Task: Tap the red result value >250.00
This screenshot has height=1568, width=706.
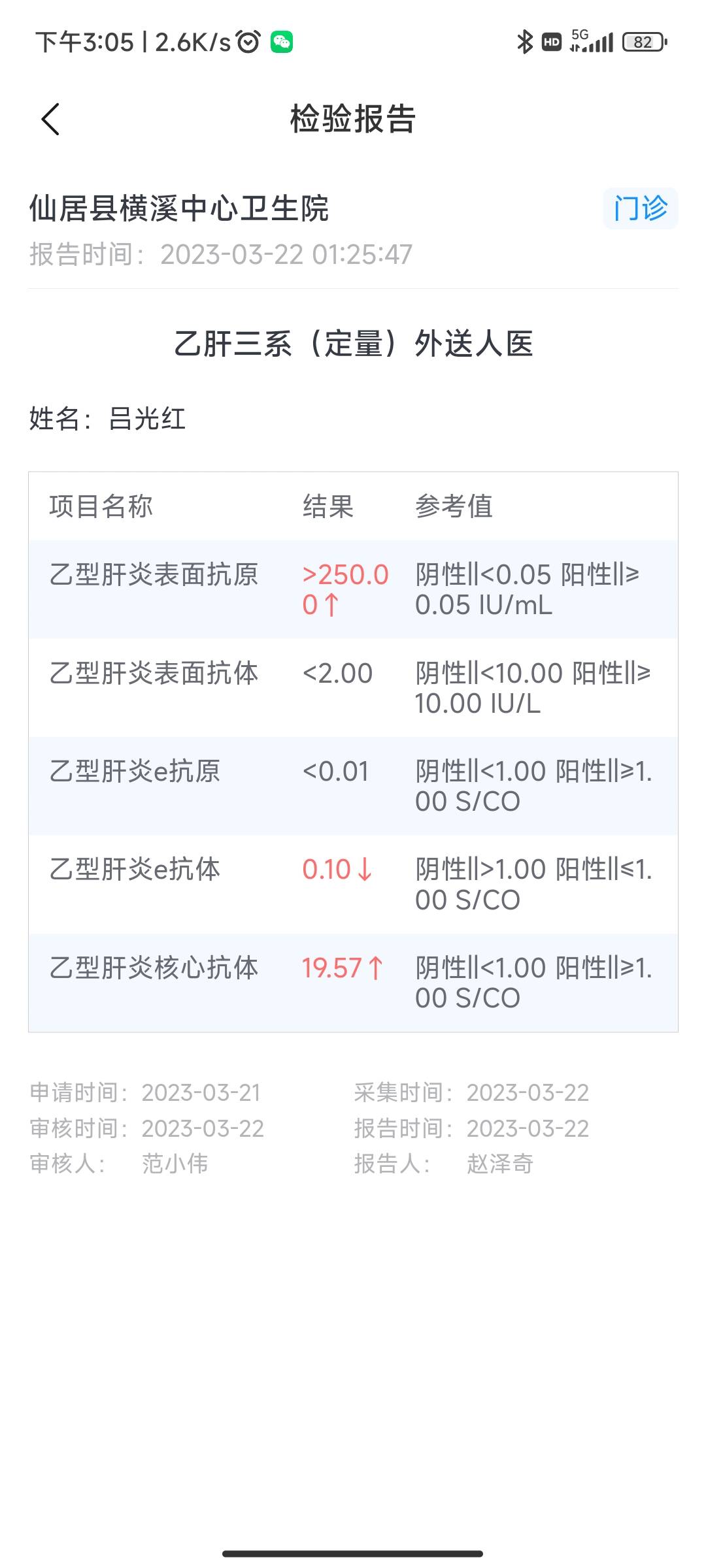Action: 345,589
